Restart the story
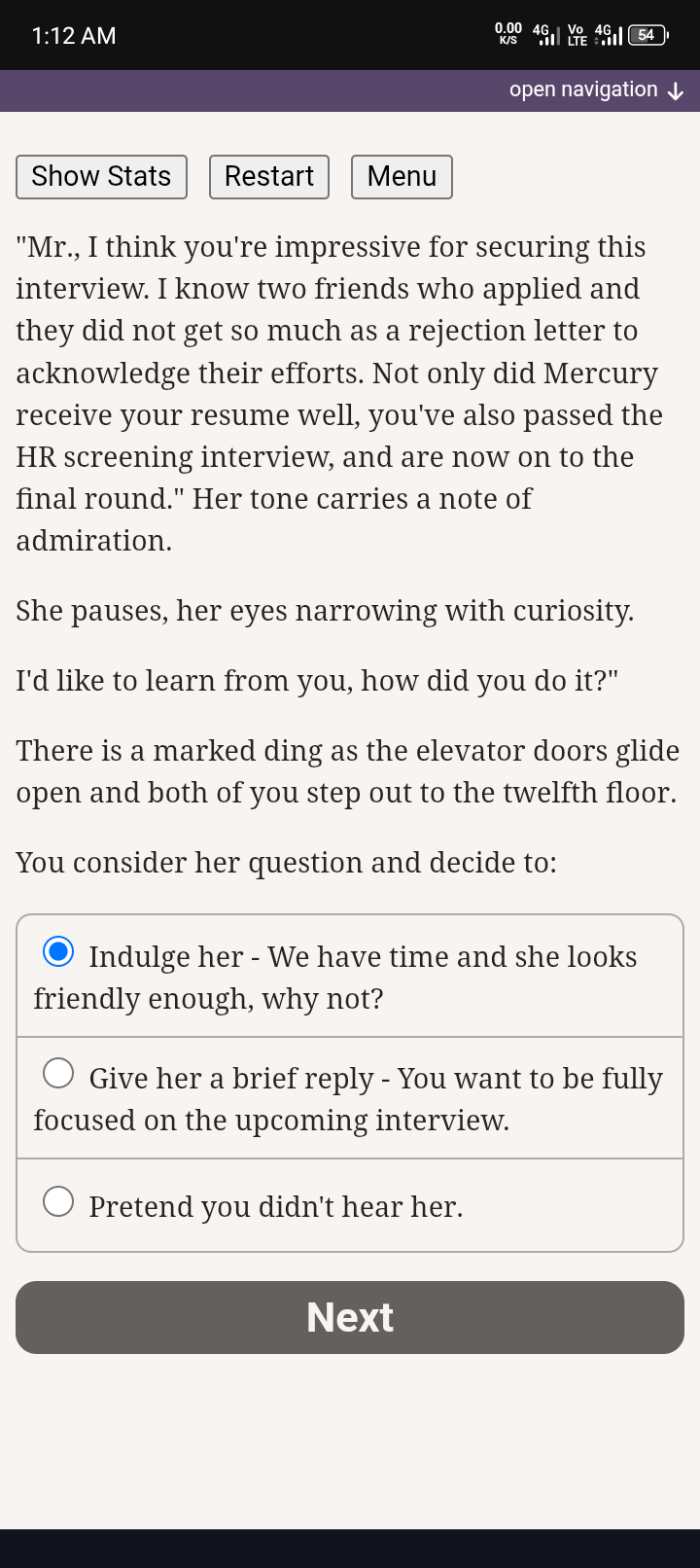The height and width of the screenshot is (1568, 700). [x=269, y=177]
